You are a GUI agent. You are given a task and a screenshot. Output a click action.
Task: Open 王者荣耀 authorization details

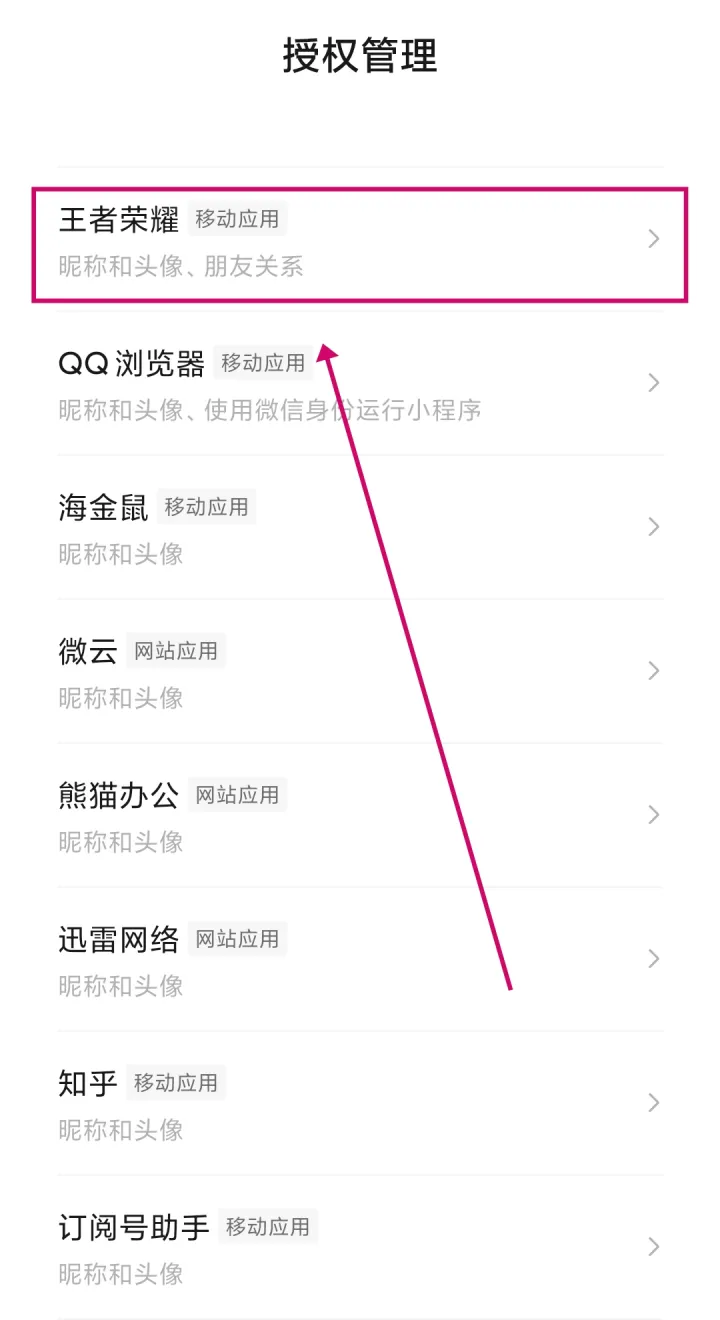click(x=360, y=241)
